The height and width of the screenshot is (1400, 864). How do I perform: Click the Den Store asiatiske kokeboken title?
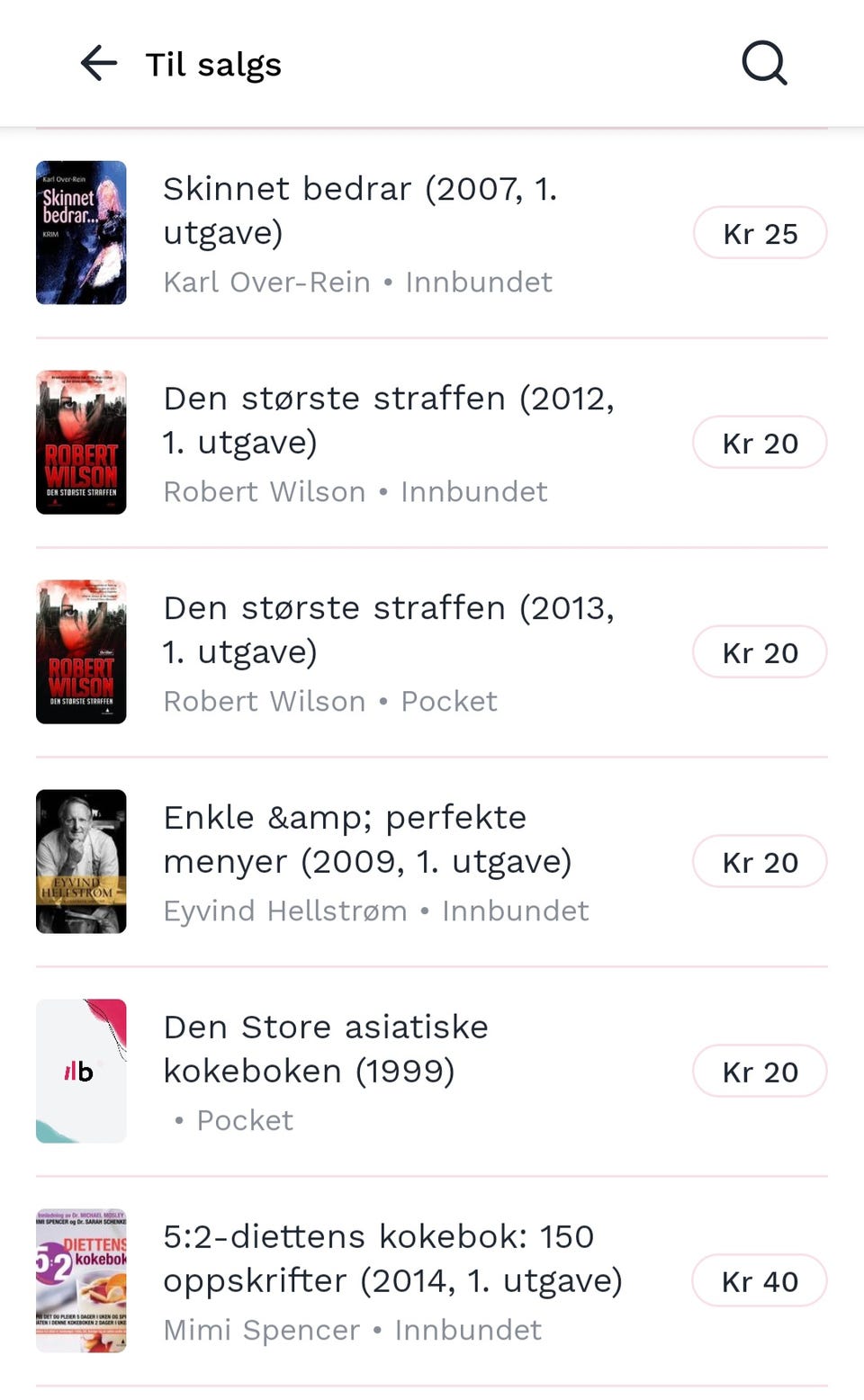click(326, 1049)
